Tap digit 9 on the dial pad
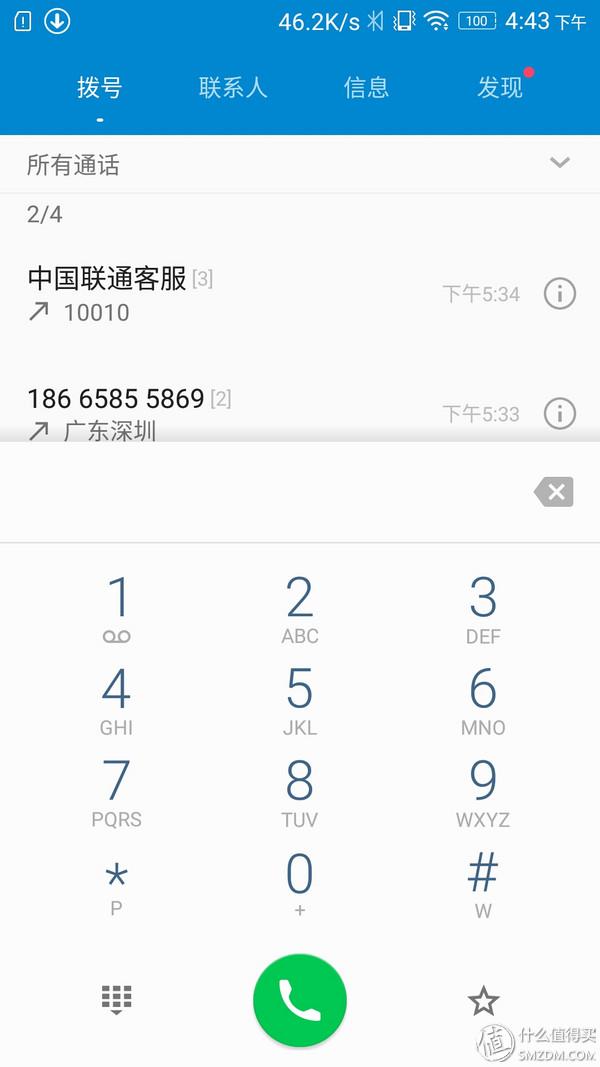This screenshot has width=600, height=1067. [x=483, y=791]
